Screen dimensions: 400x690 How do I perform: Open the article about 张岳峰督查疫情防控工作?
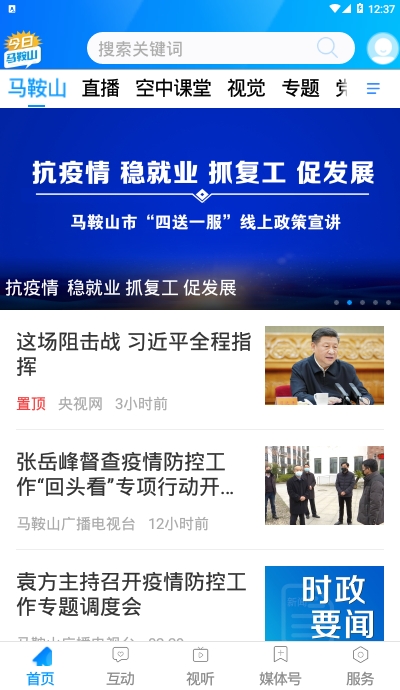pyautogui.click(x=200, y=489)
